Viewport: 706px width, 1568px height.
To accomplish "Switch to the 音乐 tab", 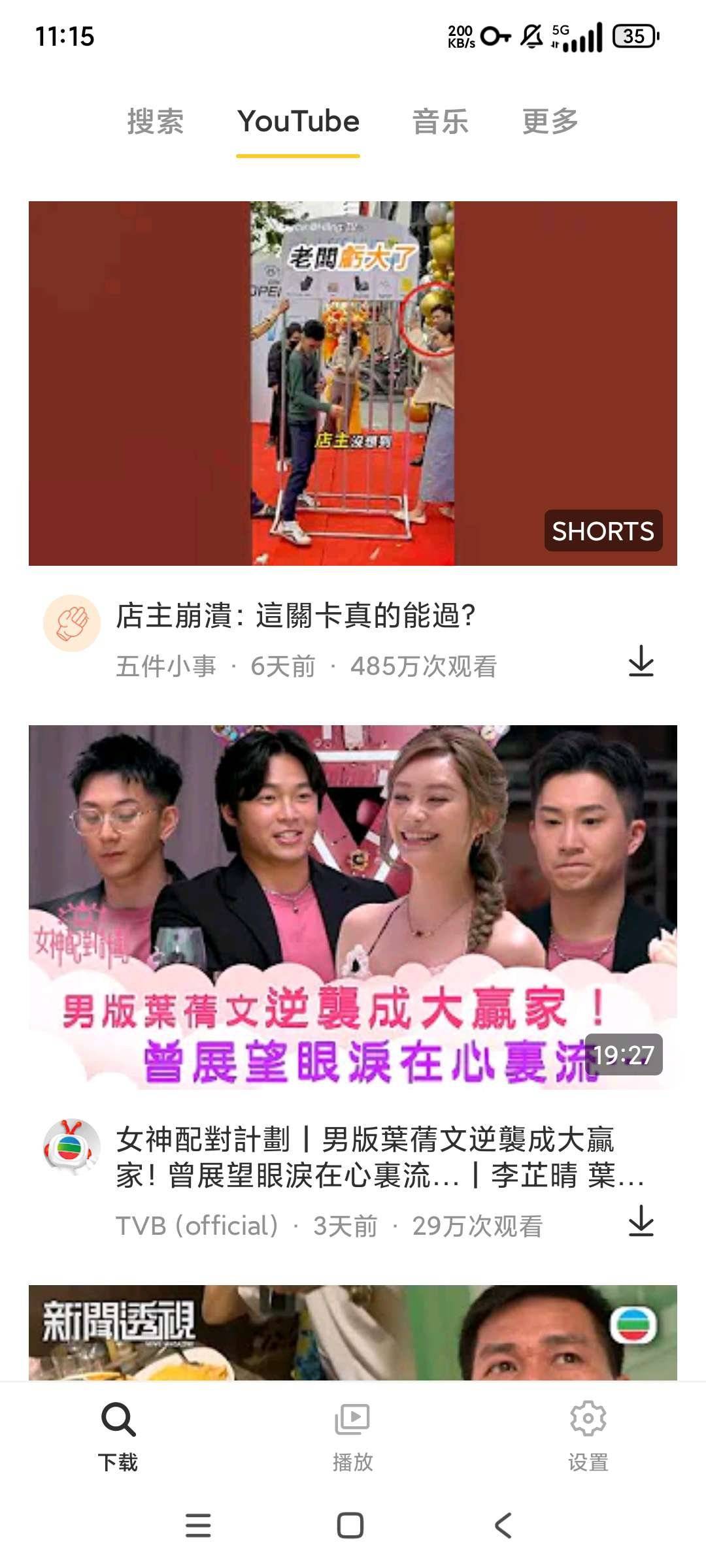I will pos(440,122).
